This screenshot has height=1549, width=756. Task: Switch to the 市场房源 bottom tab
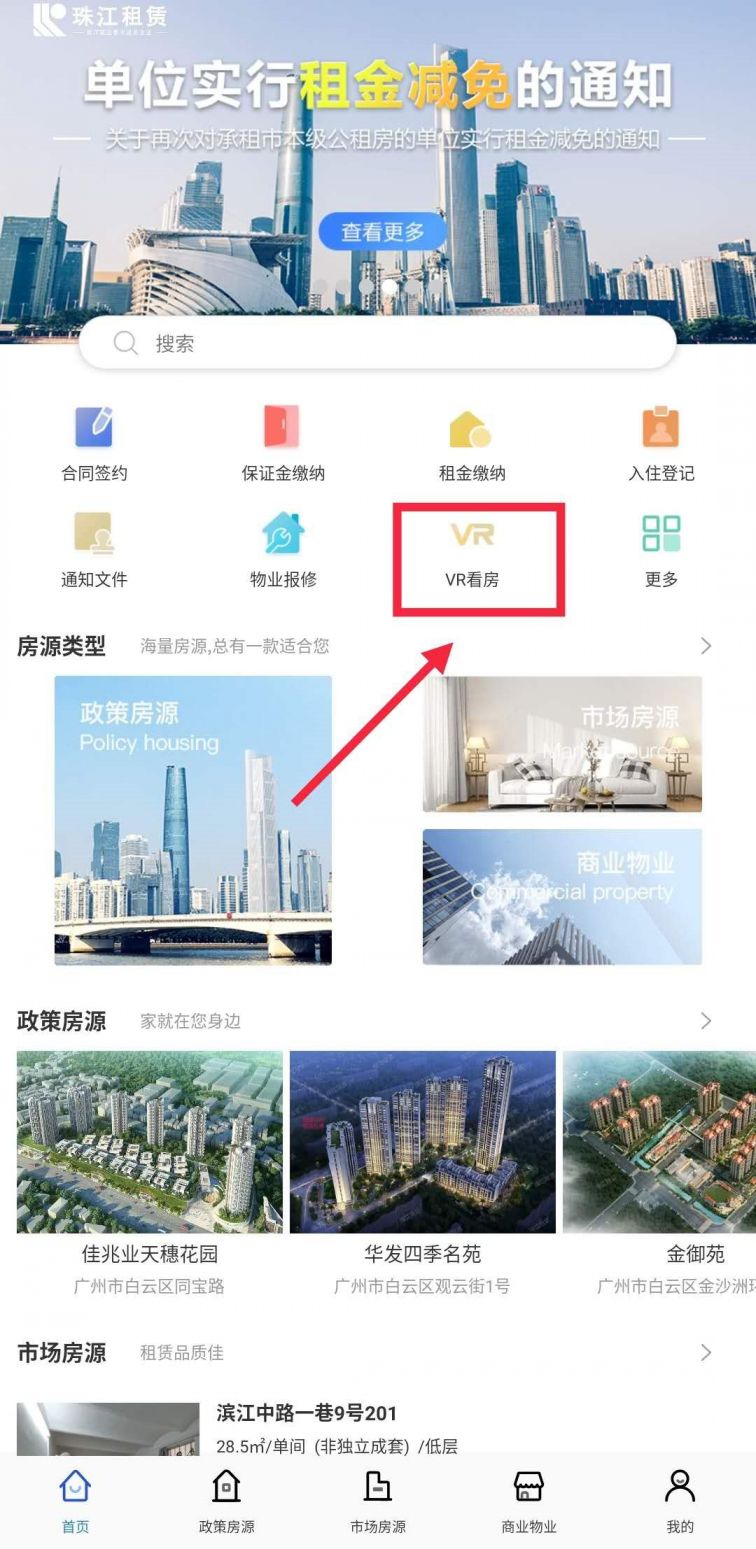[378, 1501]
